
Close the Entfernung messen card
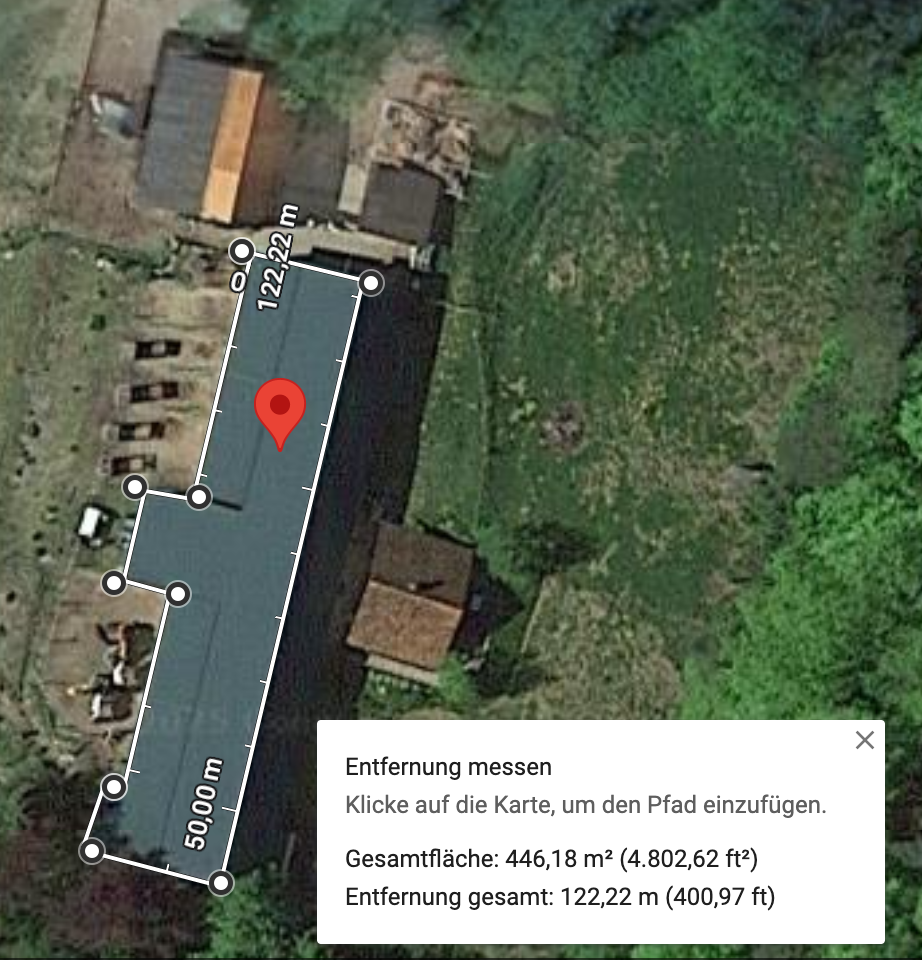point(865,740)
